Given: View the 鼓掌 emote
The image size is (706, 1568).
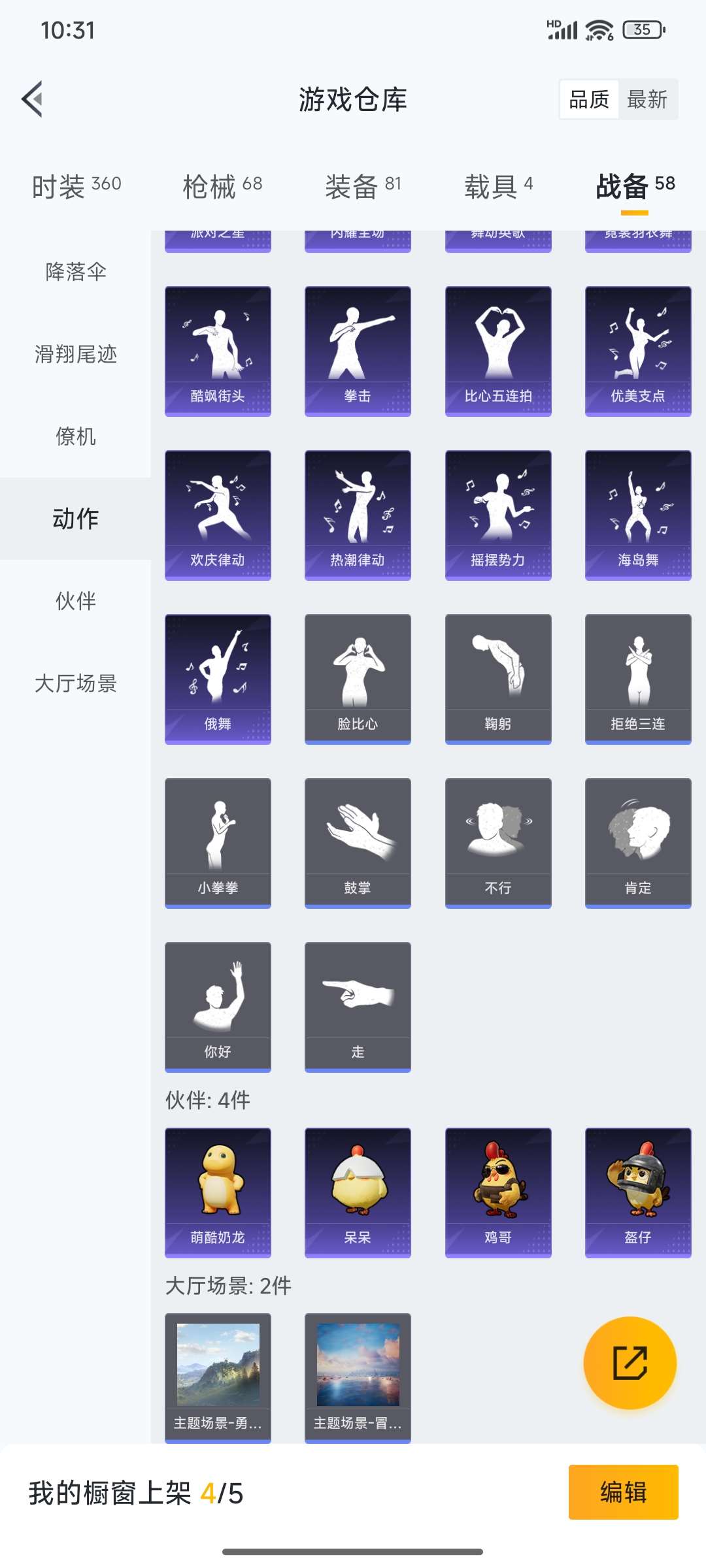Looking at the screenshot, I should coord(358,843).
